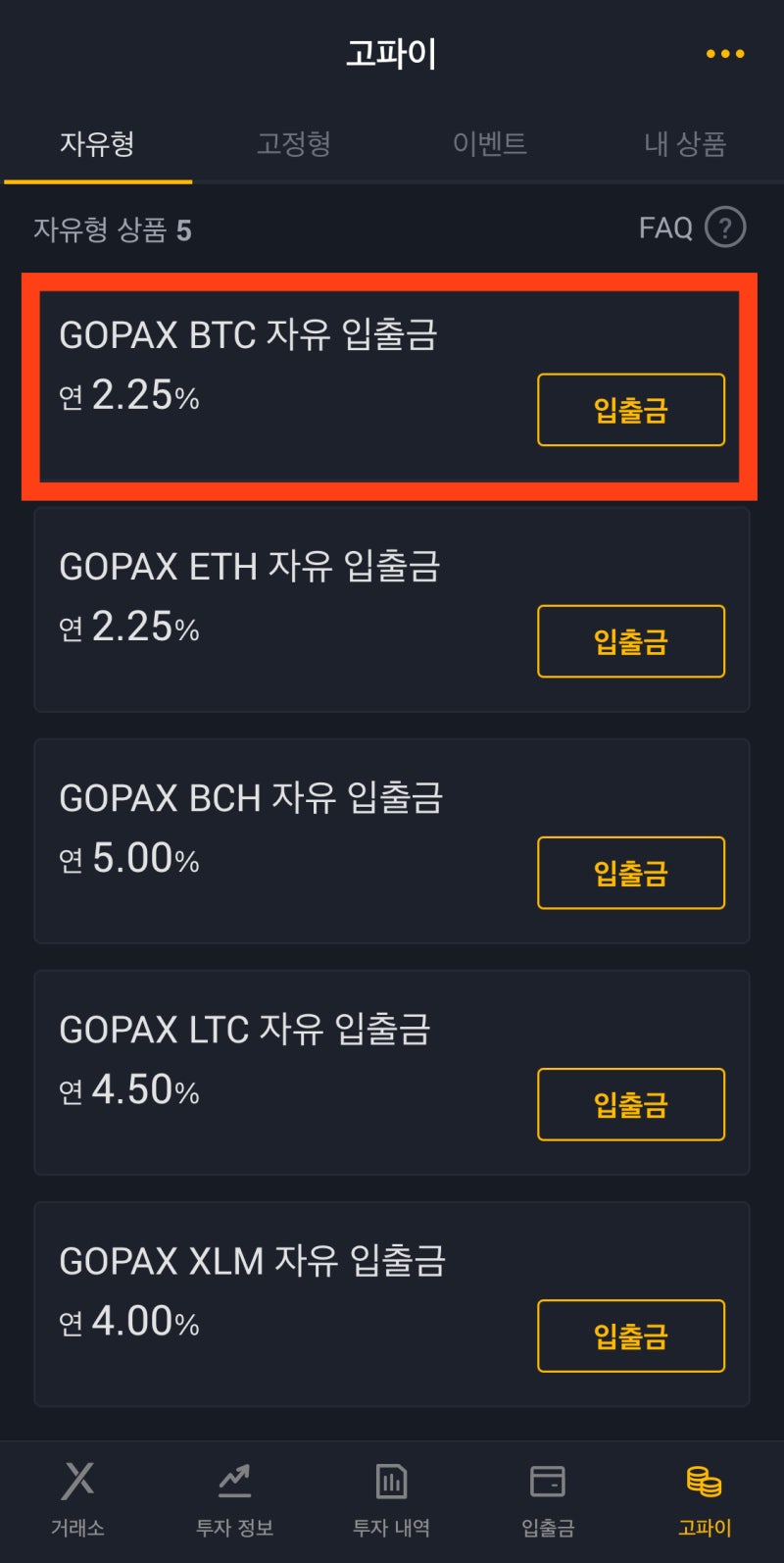784x1563 pixels.
Task: Tap 입출금 on the GOPAX ETH product
Action: [630, 642]
